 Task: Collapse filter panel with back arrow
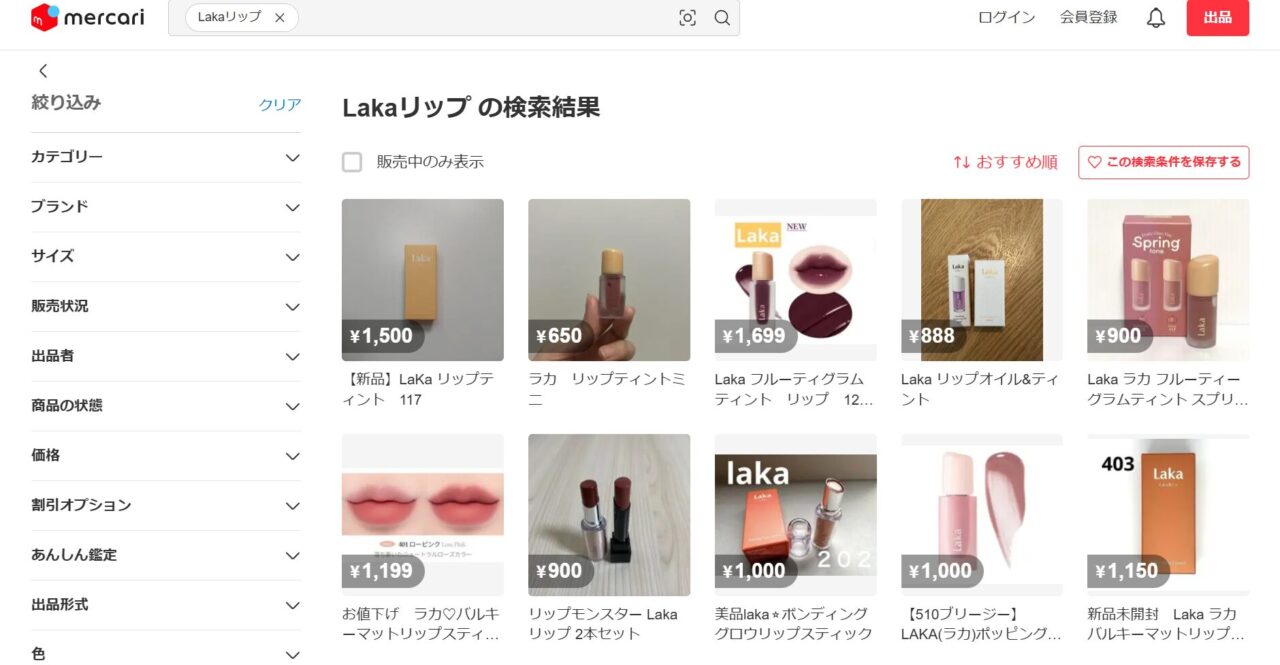[43, 71]
